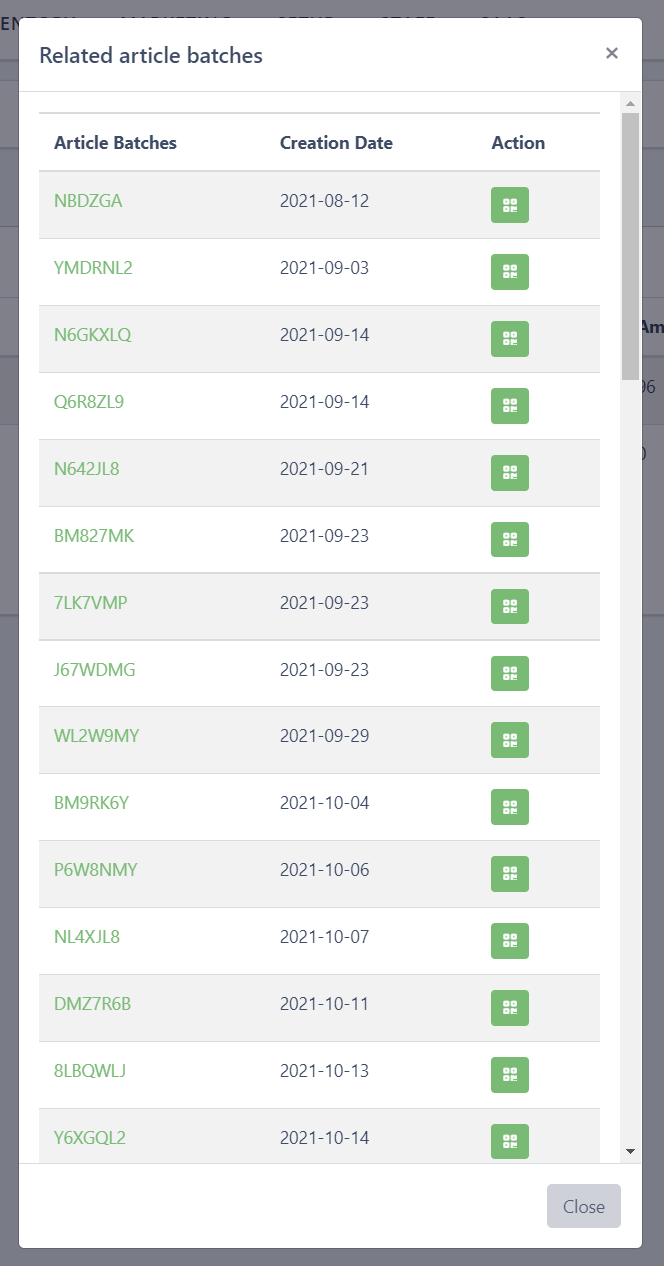Open article batch P6W8NMY link
664x1266 pixels.
95,870
